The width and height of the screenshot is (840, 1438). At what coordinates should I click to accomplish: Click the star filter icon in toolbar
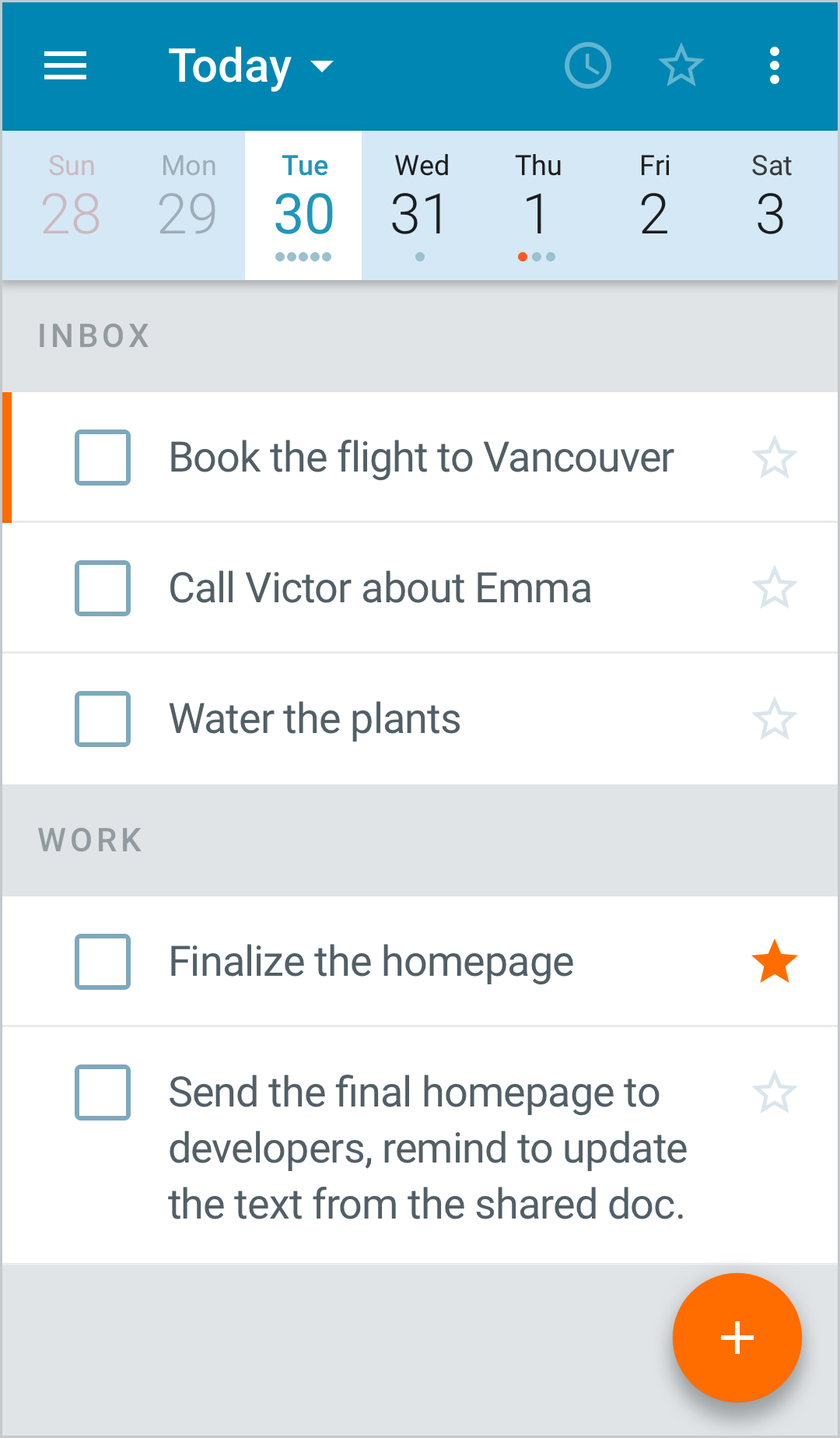(x=681, y=66)
